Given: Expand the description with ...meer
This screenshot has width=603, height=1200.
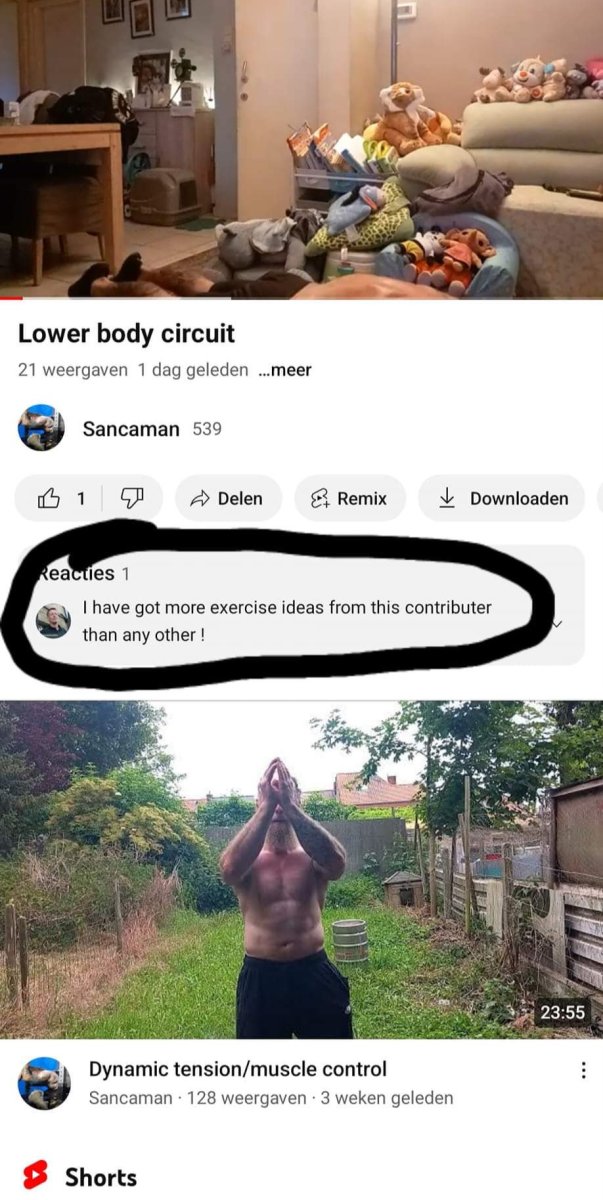Looking at the screenshot, I should coord(284,370).
